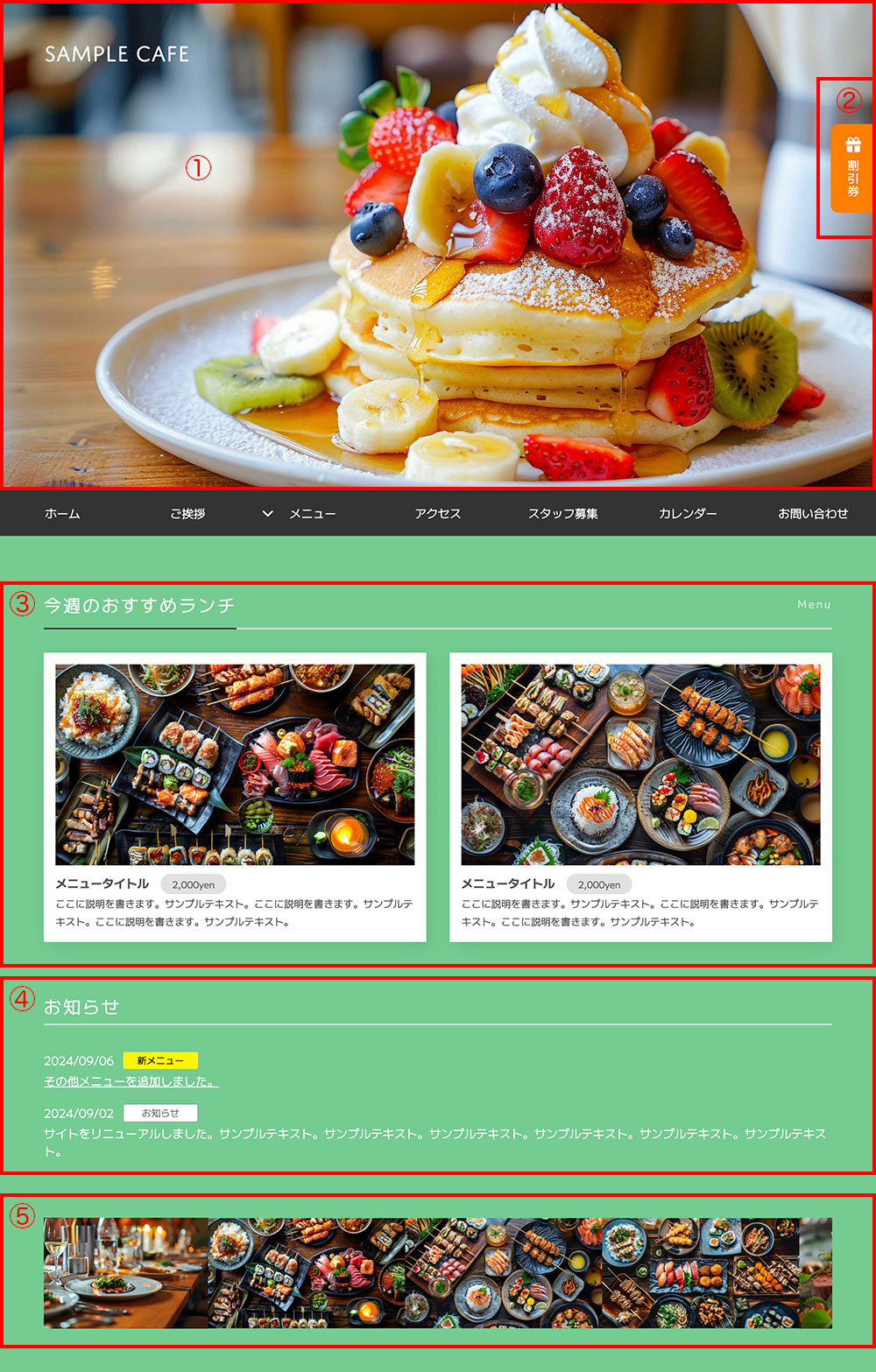Viewport: 876px width, 1372px height.
Task: Open the first メニュータイトル lunch card
Action: tap(235, 795)
